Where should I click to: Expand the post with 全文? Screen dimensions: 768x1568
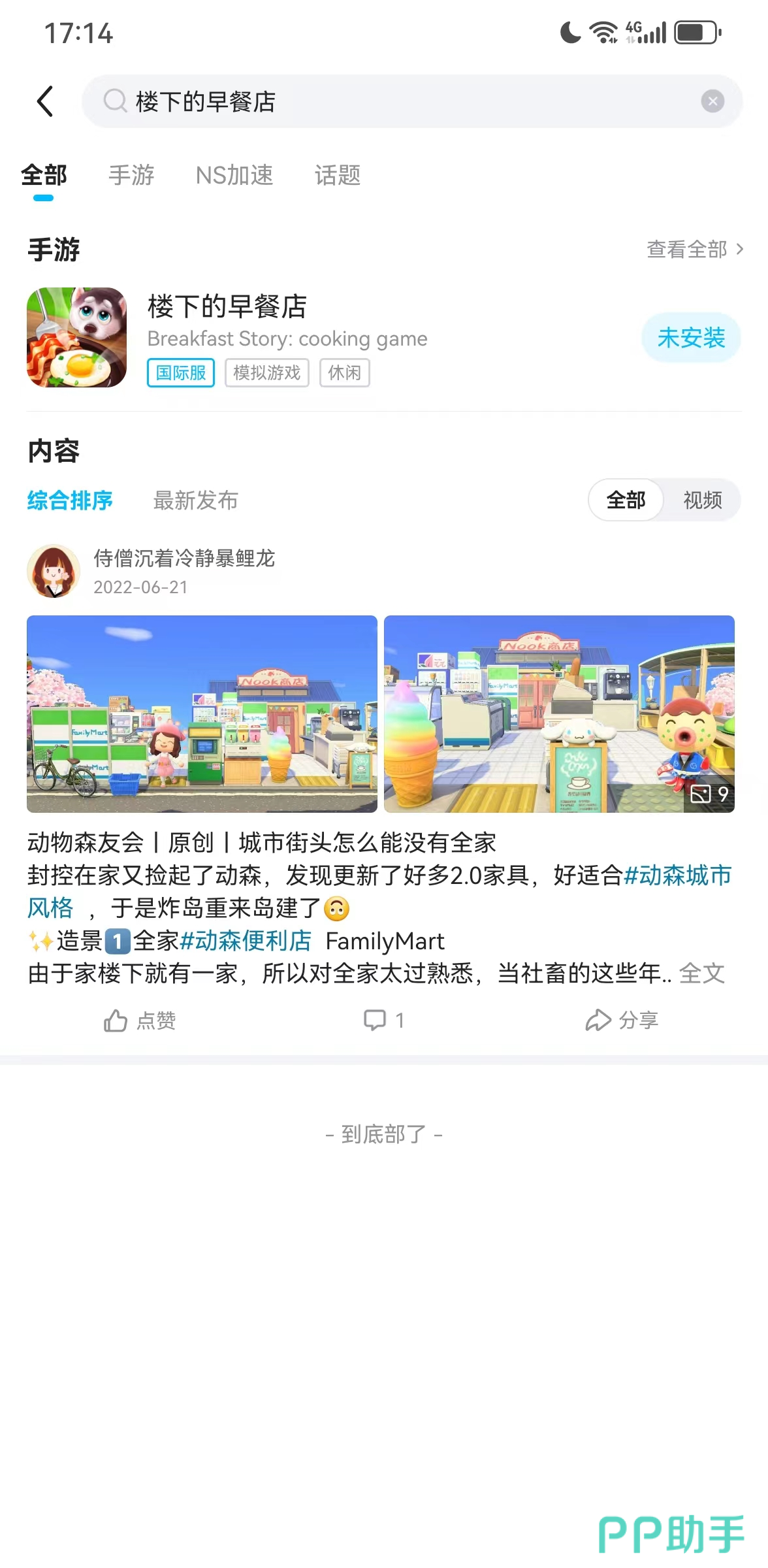pos(702,973)
